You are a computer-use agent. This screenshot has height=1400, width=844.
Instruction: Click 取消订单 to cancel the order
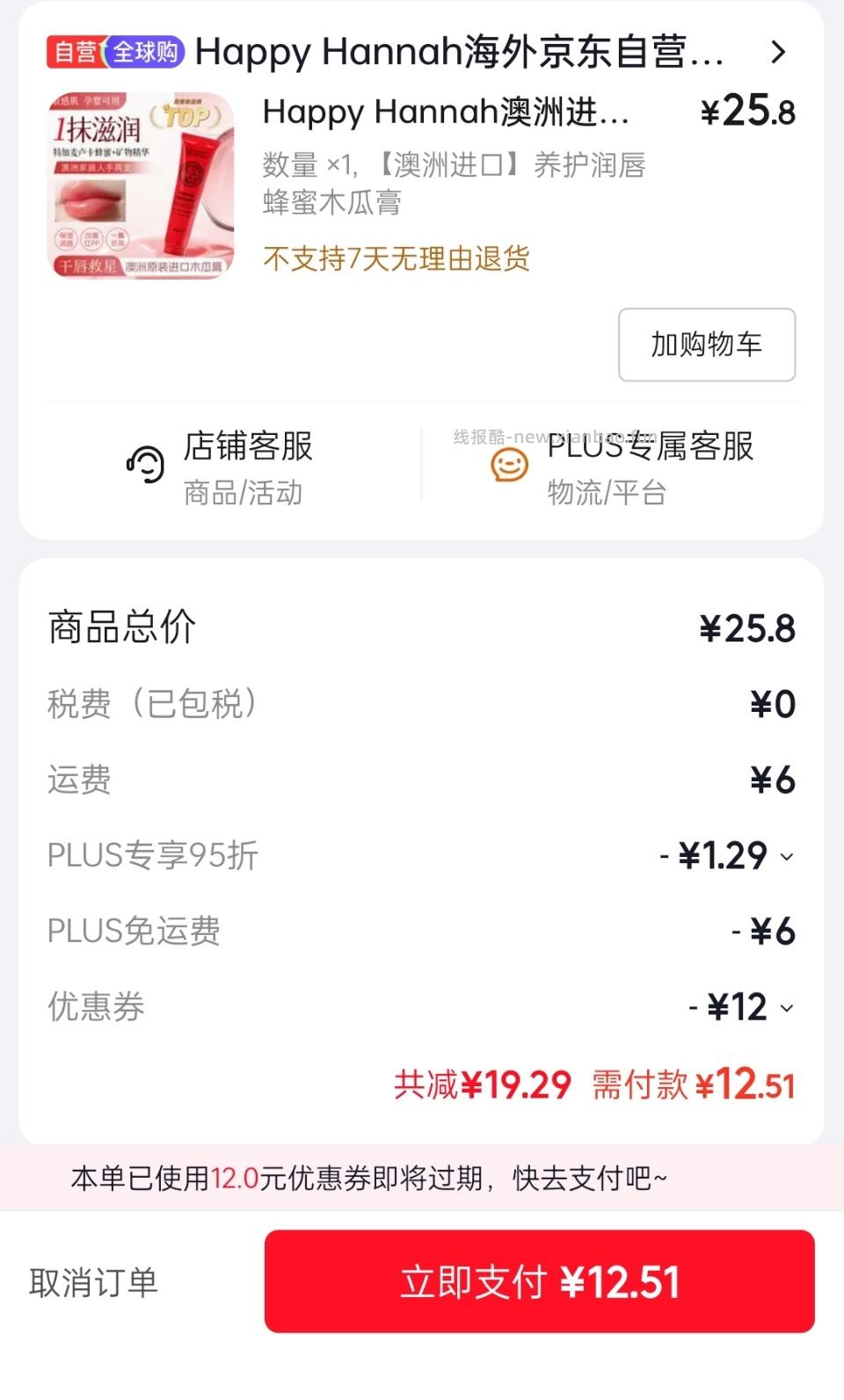coord(93,1280)
